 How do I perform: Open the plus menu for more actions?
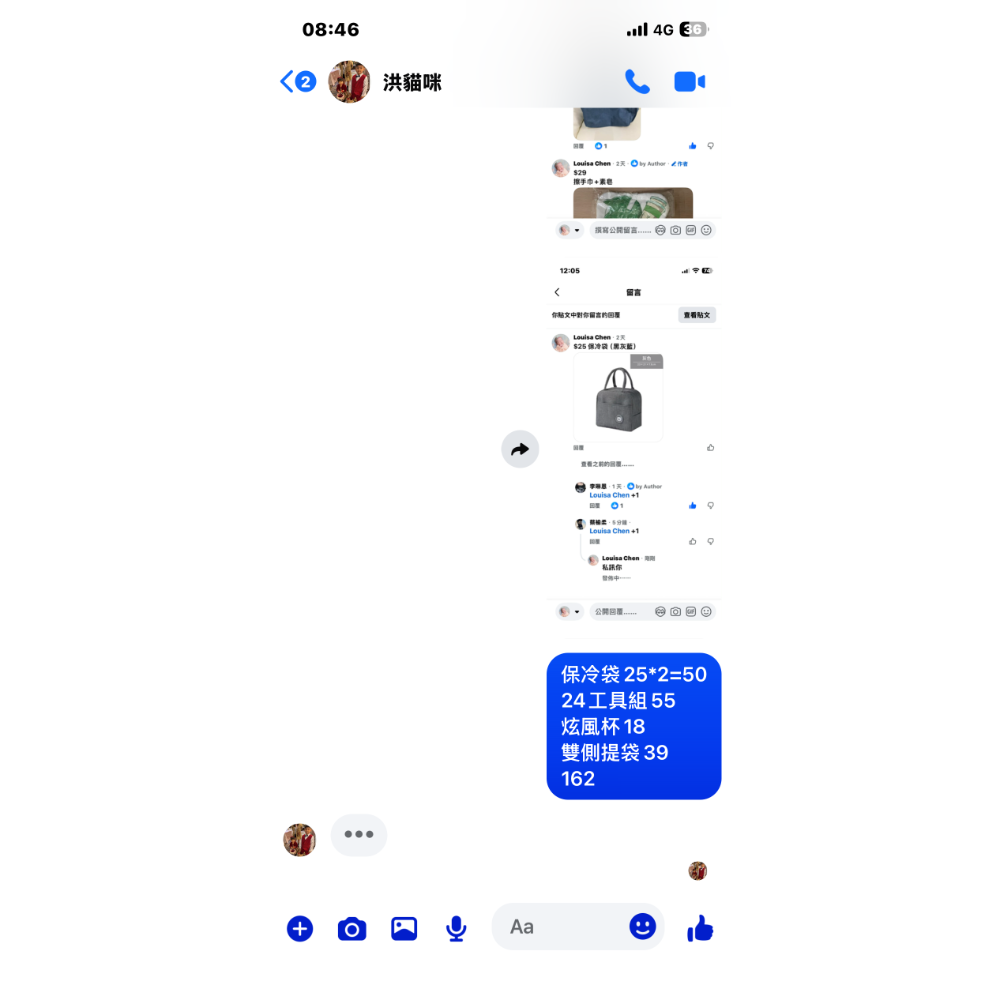coord(300,929)
